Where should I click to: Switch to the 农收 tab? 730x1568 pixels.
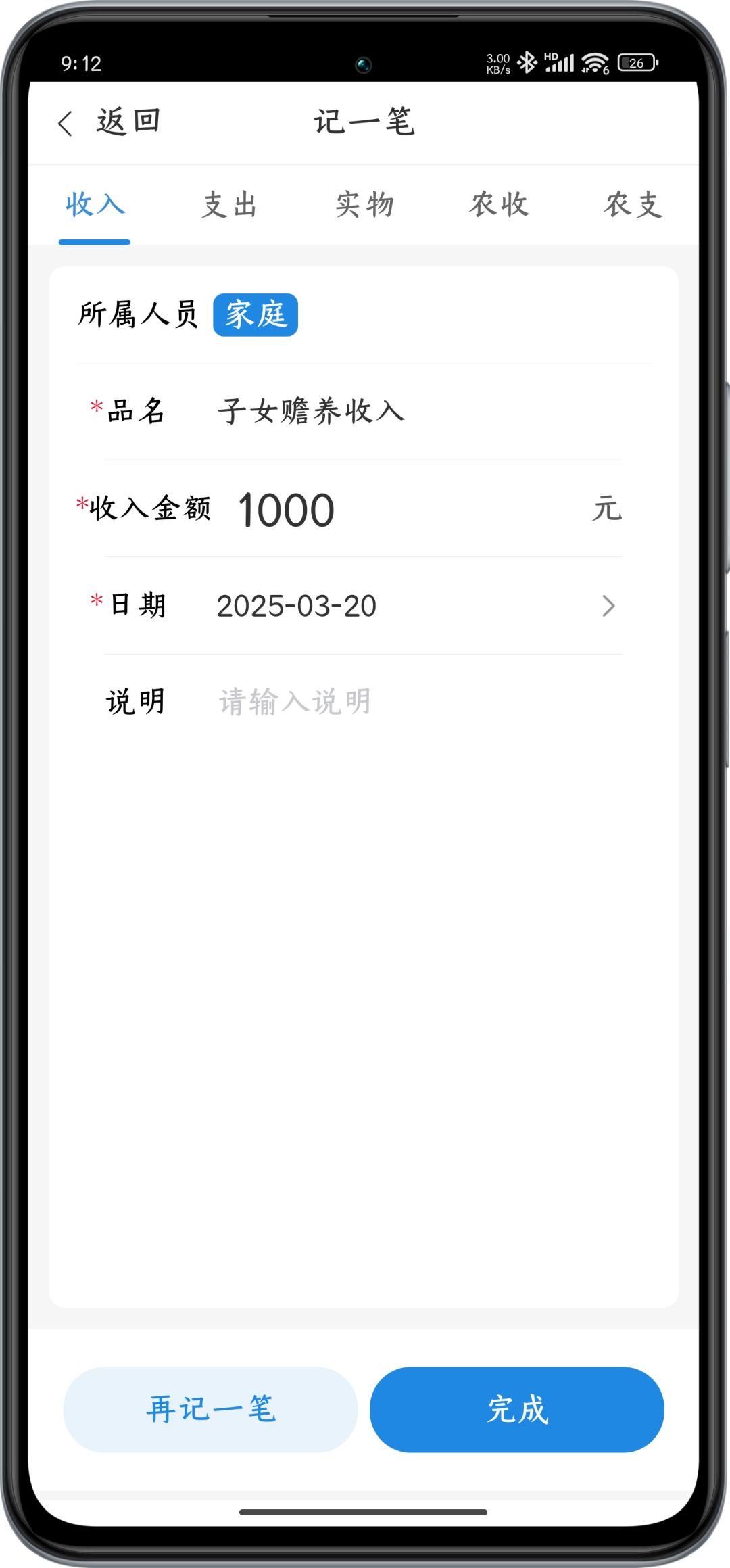click(499, 204)
